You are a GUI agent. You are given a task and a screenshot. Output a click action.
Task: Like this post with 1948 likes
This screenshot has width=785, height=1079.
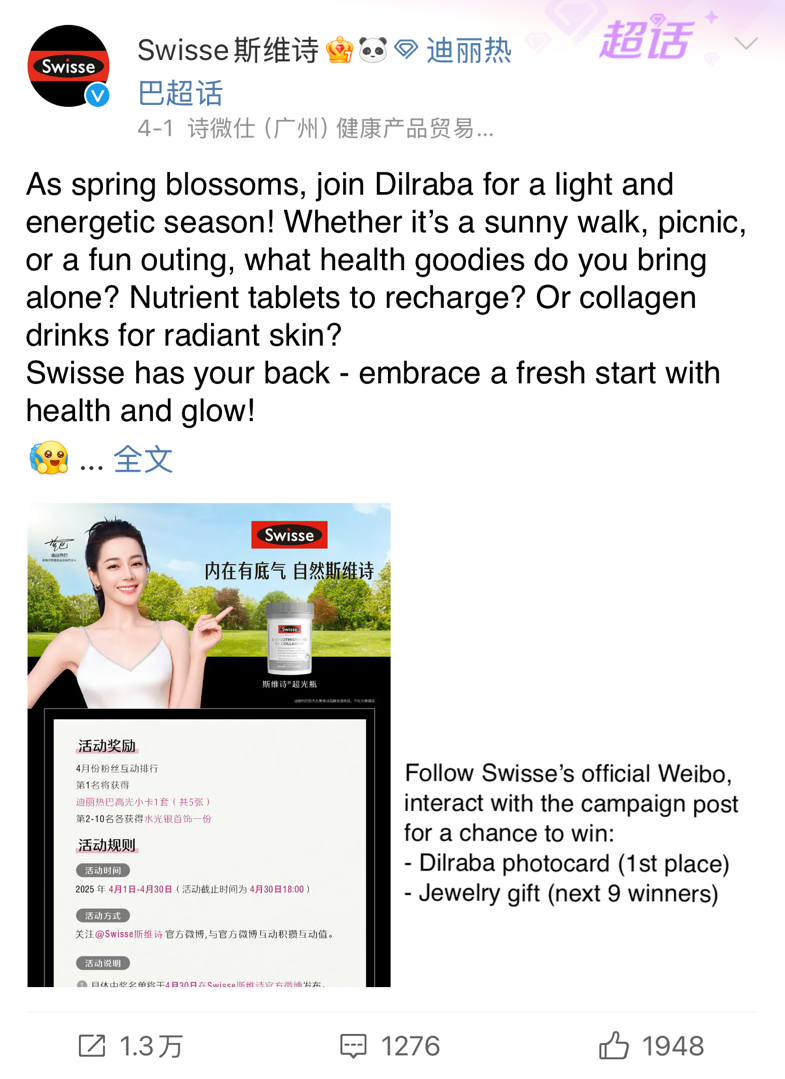652,1046
